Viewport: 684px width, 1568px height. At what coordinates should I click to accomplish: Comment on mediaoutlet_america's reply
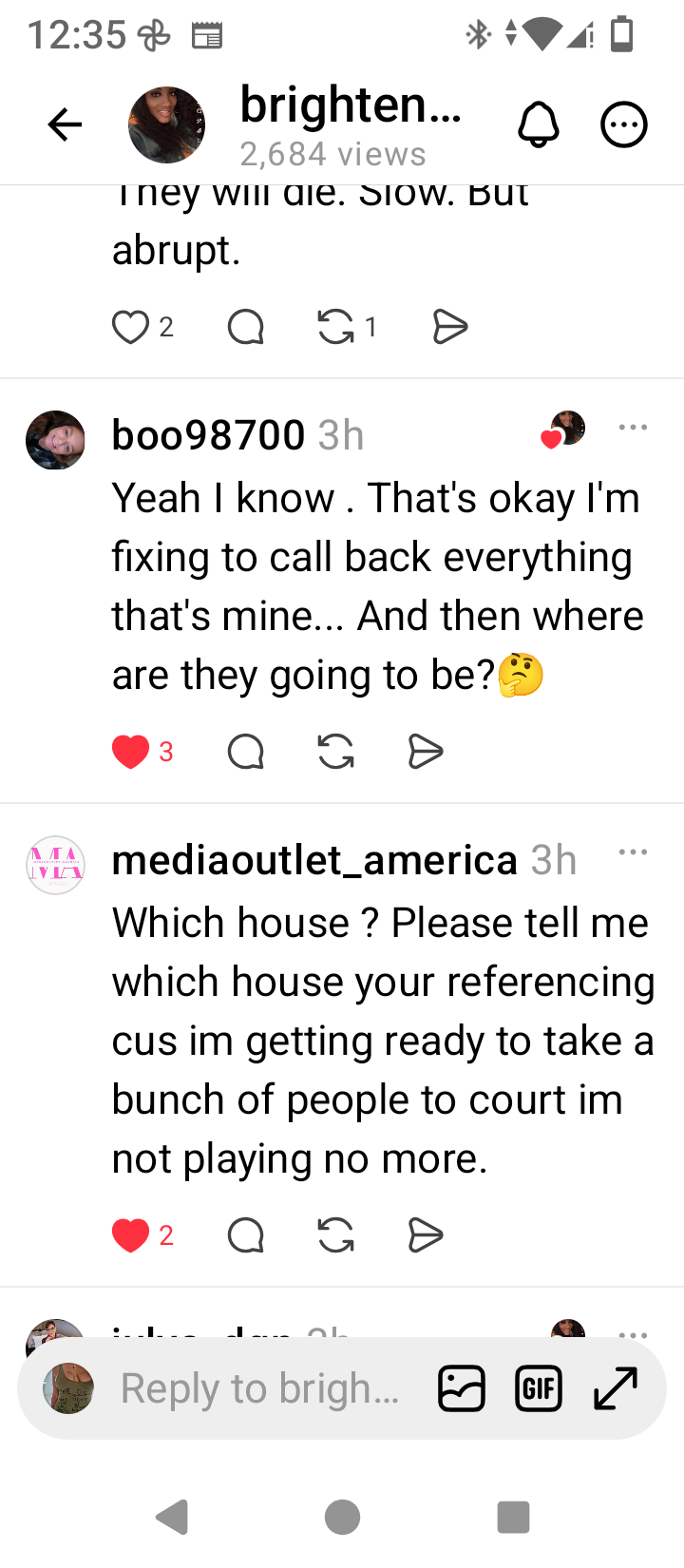coord(246,1235)
